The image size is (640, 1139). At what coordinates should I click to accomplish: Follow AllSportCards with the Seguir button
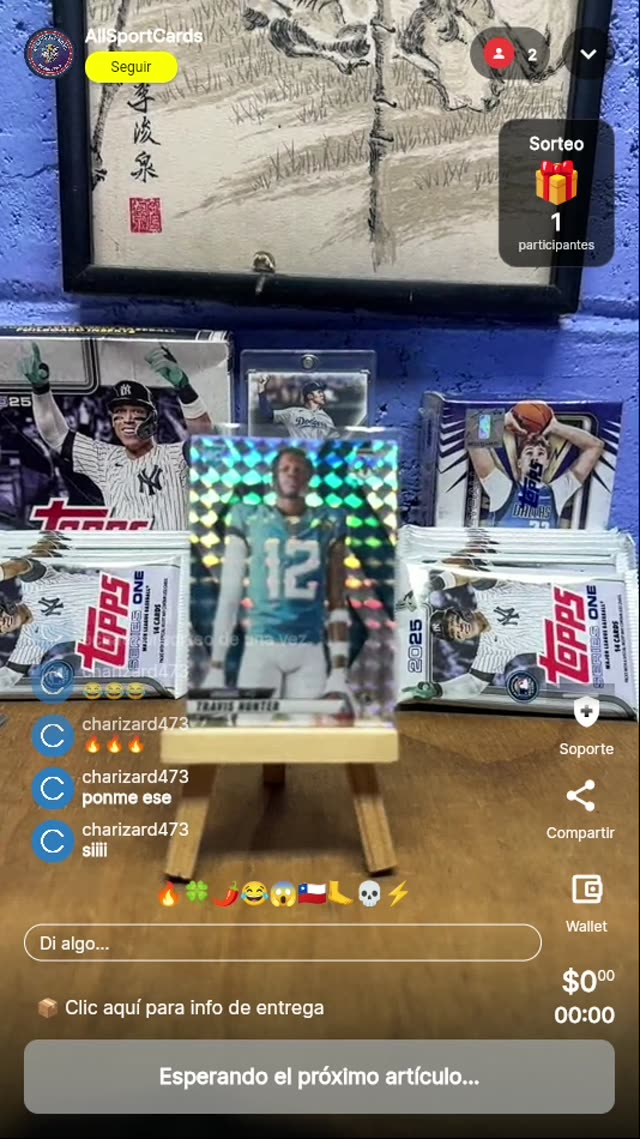[x=131, y=67]
